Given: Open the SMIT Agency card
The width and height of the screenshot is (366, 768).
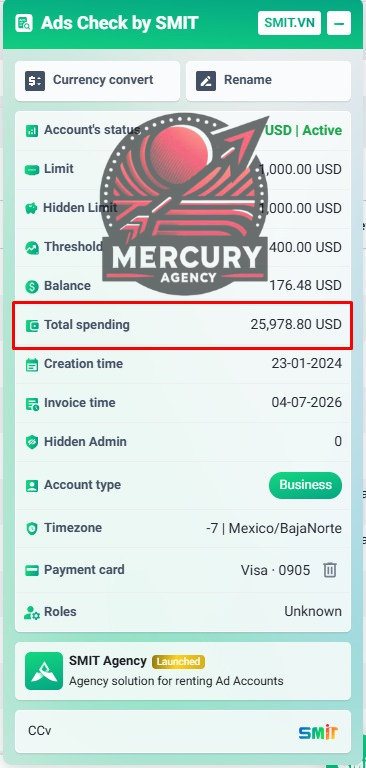Looking at the screenshot, I should point(183,671).
